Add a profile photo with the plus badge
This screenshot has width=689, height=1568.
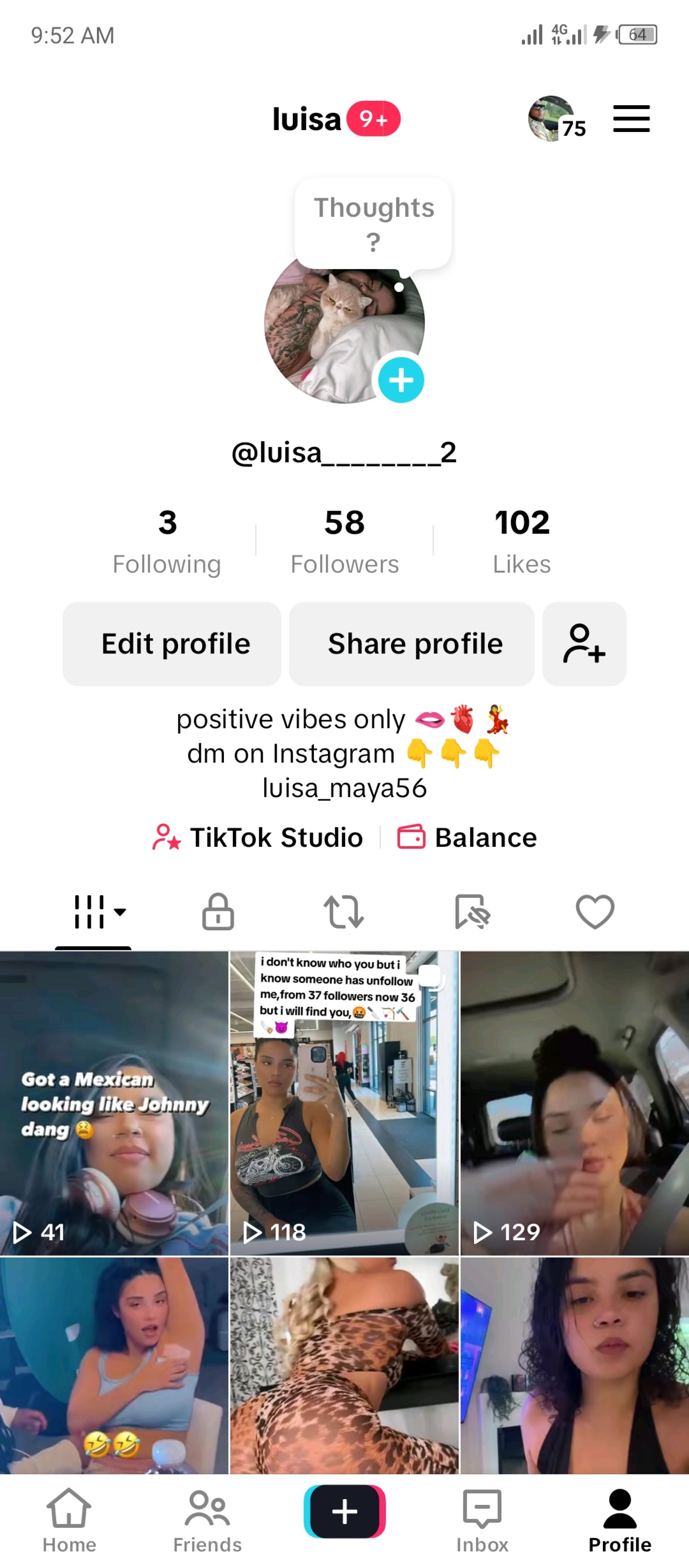[401, 380]
